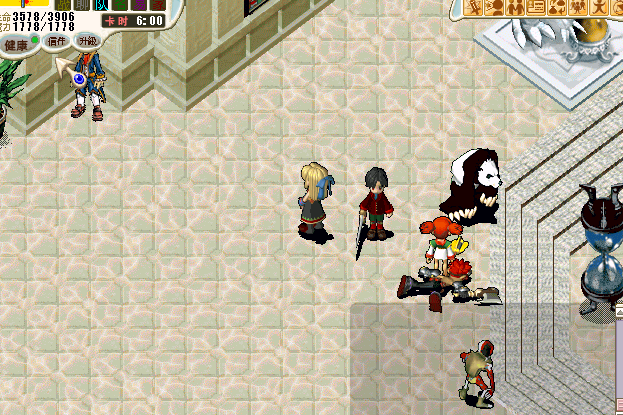
Task: Select the duel action icon
Action: pyautogui.click(x=473, y=7)
